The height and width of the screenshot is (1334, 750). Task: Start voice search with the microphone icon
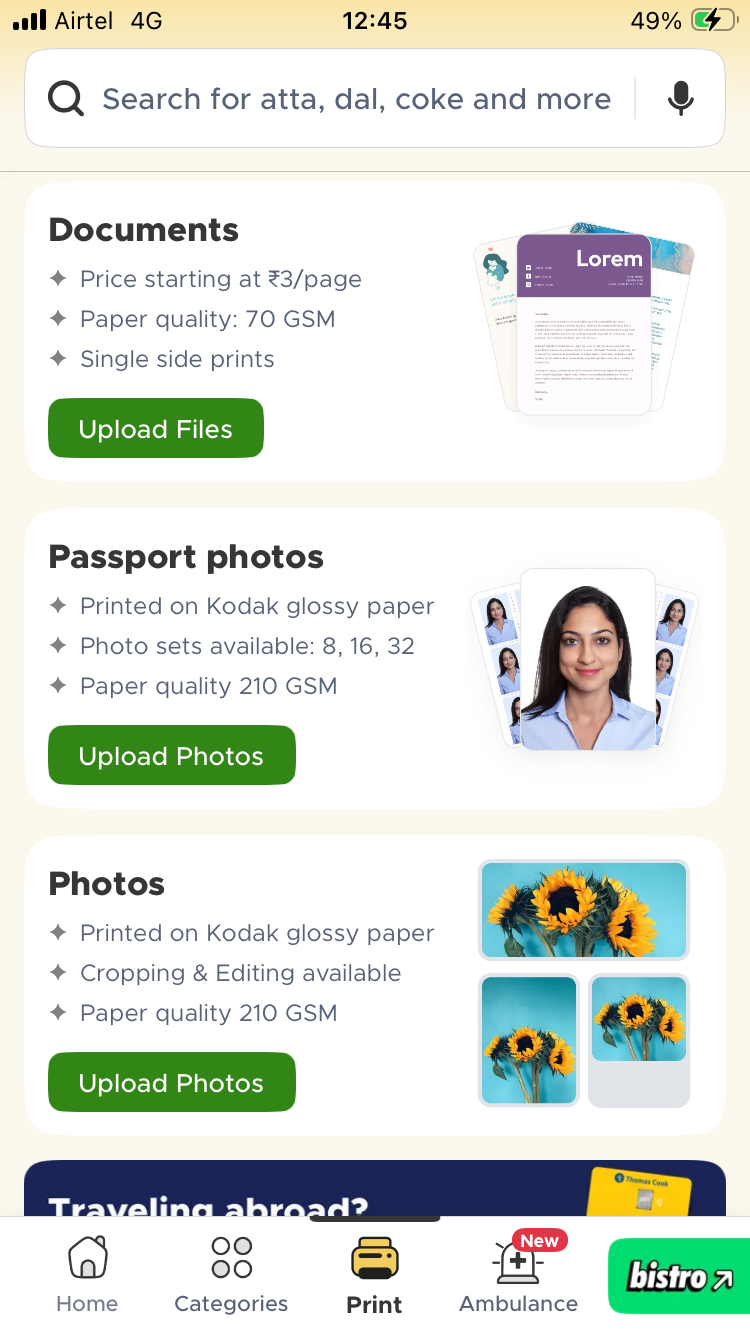point(681,99)
